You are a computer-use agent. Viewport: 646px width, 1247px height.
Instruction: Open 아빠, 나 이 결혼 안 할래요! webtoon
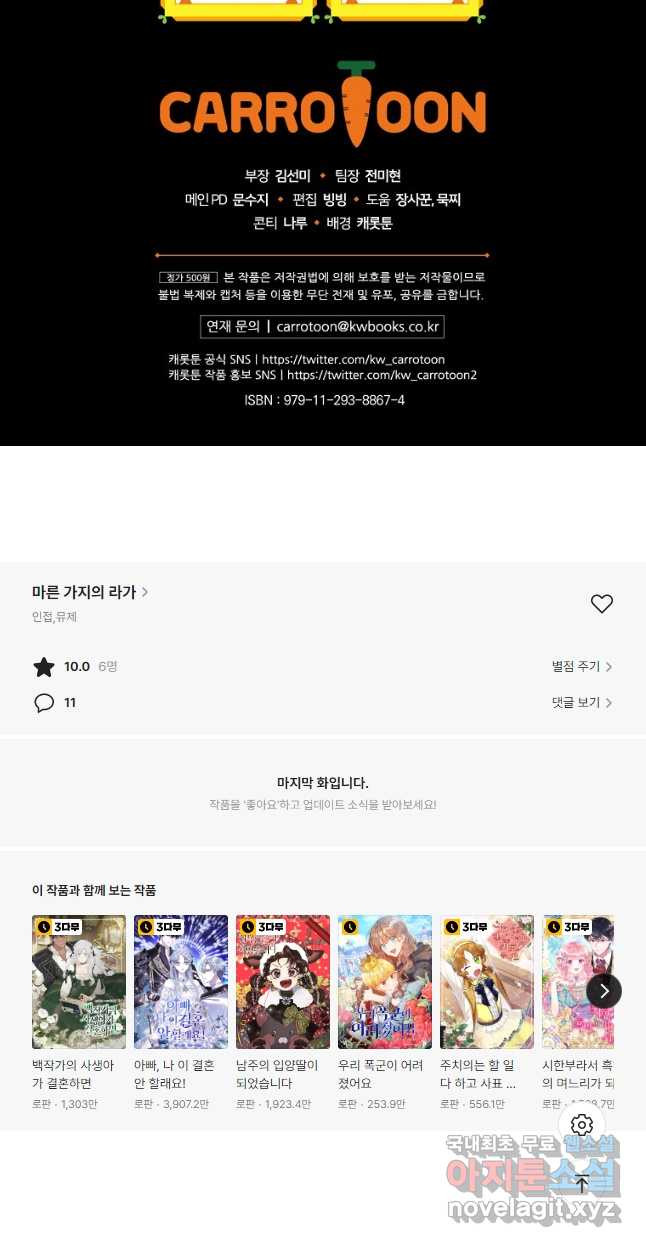click(x=181, y=981)
